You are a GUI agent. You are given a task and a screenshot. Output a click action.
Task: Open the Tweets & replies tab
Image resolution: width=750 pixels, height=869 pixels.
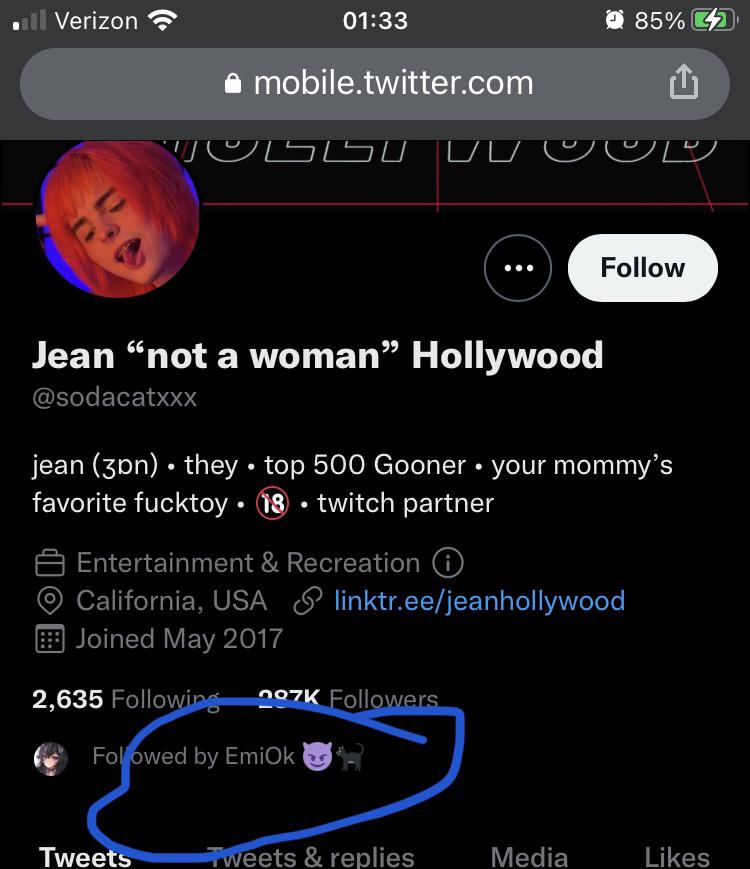tap(310, 856)
